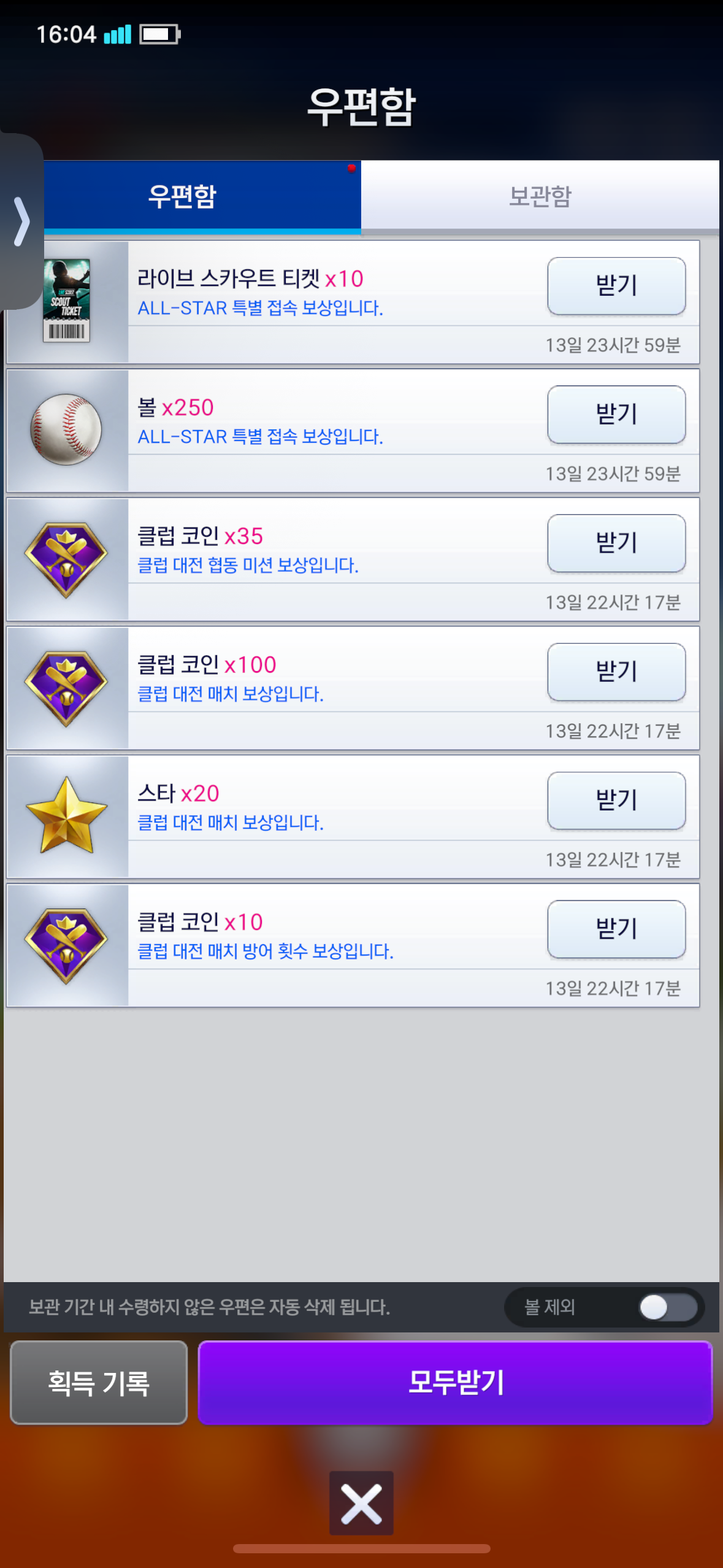Screen dimensions: 723x1568
Task: Receive the 볼 x250 reward
Action: pos(616,415)
